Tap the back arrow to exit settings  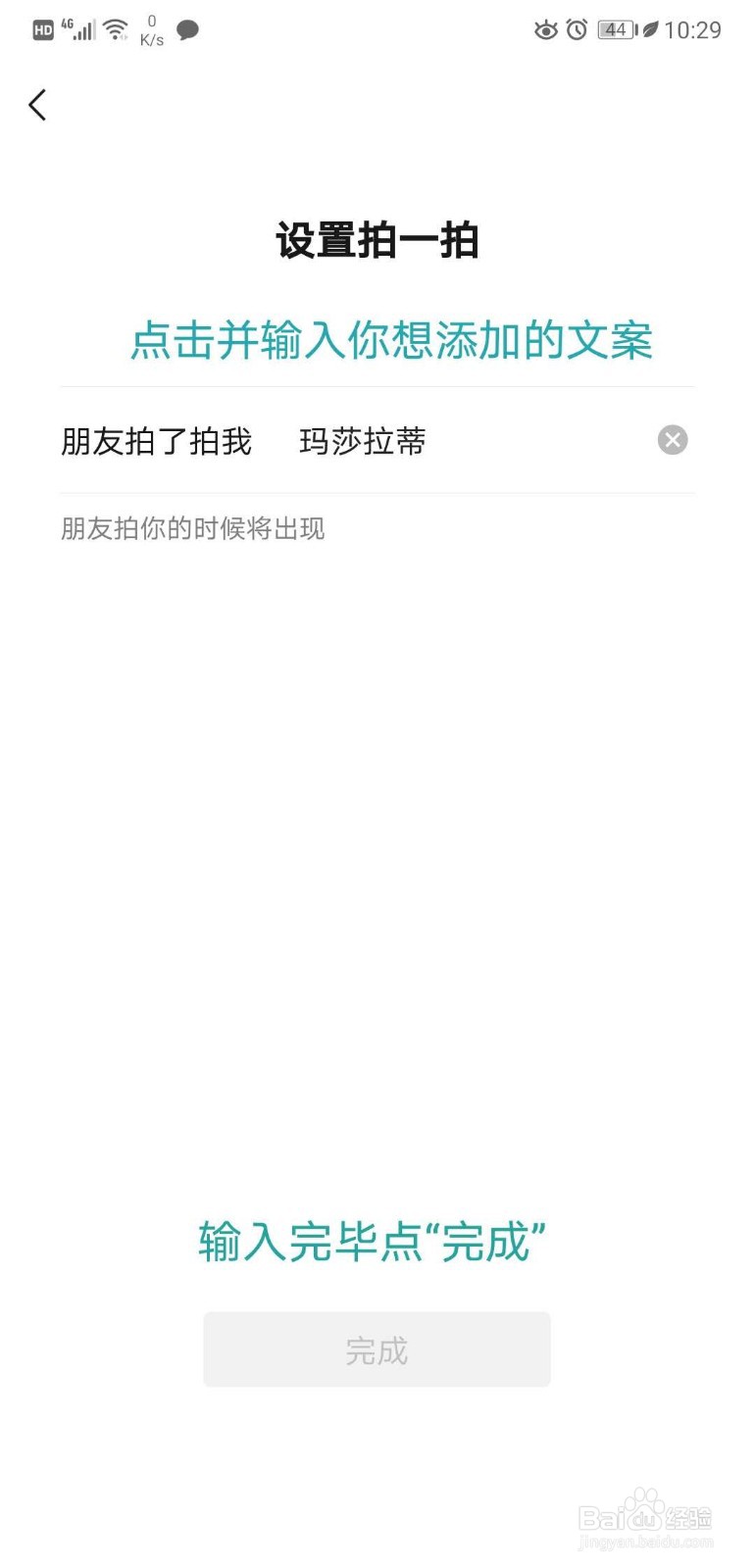[37, 105]
